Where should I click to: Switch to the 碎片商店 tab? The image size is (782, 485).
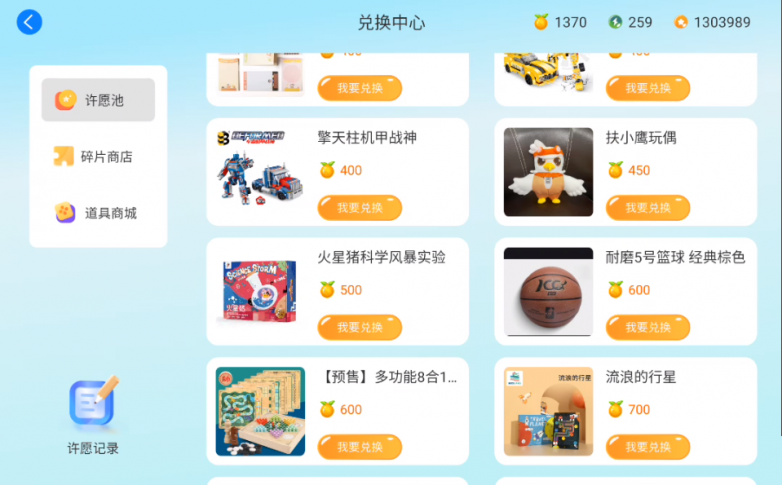(98, 156)
